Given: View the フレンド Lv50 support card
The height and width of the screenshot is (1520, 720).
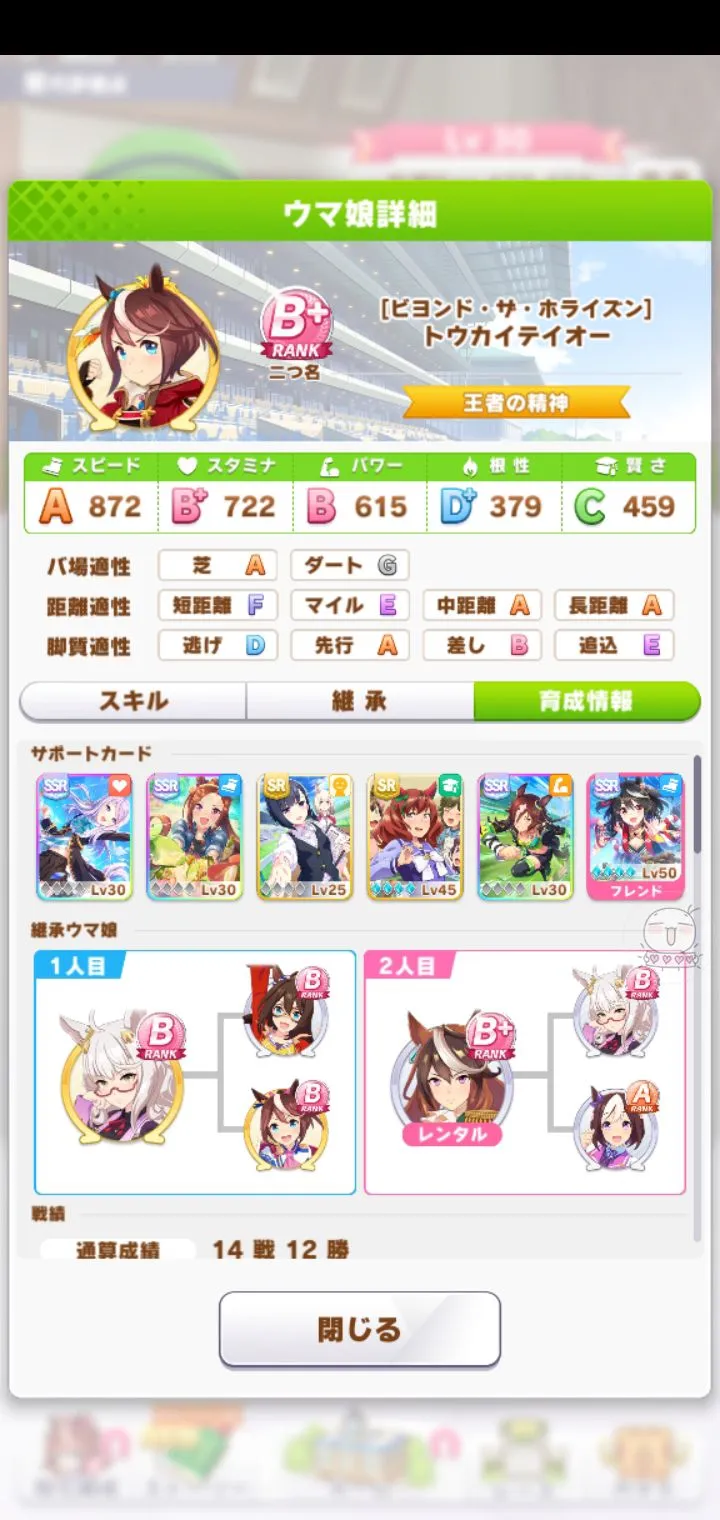Looking at the screenshot, I should tap(635, 836).
